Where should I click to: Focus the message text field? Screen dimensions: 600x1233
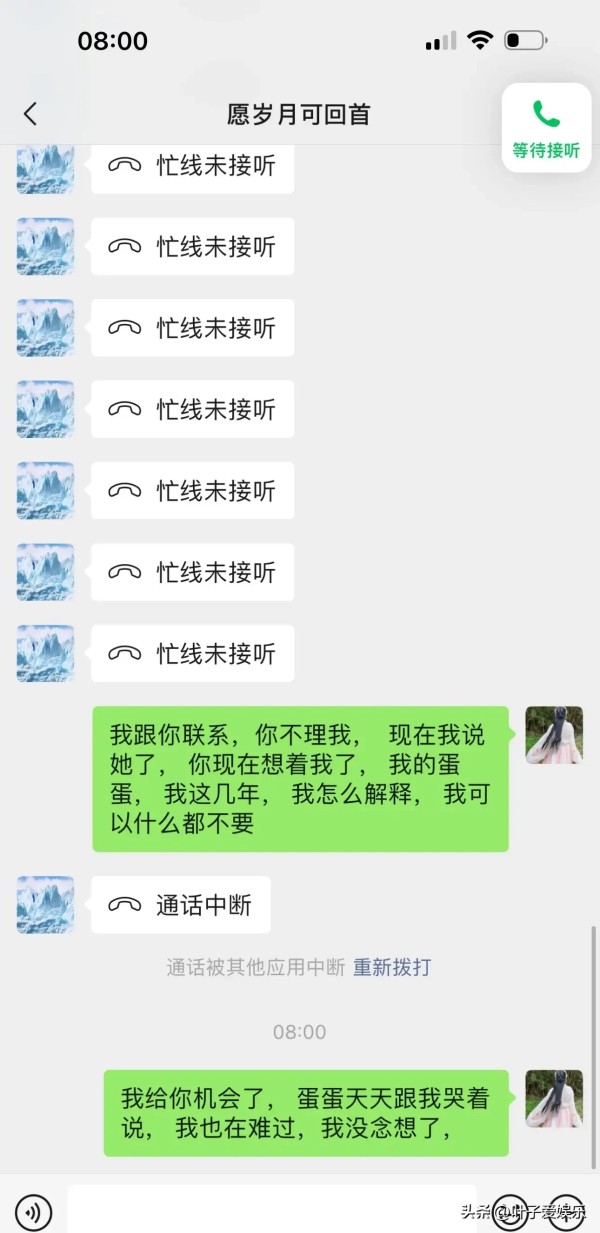[x=270, y=1210]
